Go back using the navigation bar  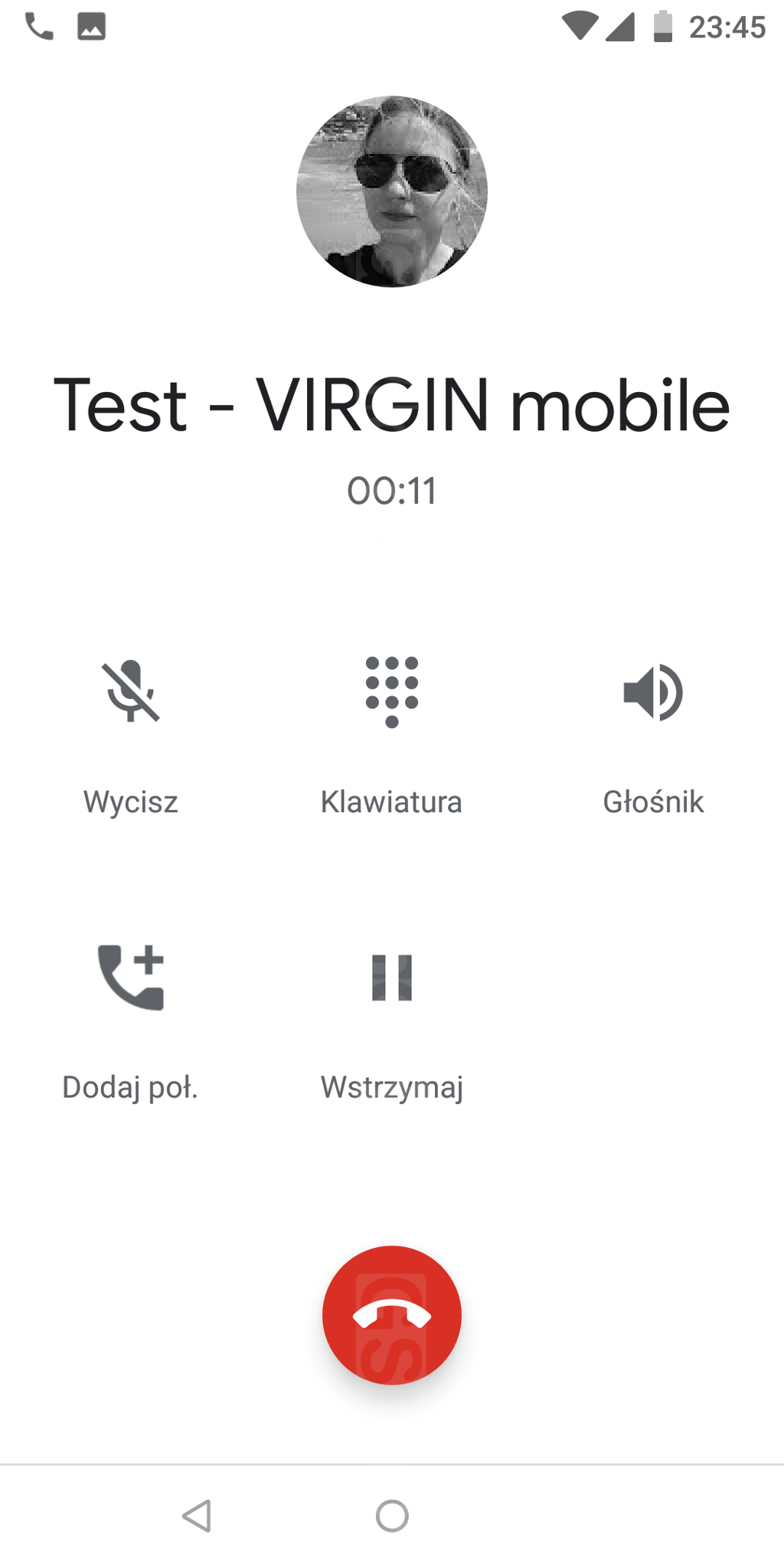pyautogui.click(x=197, y=1515)
